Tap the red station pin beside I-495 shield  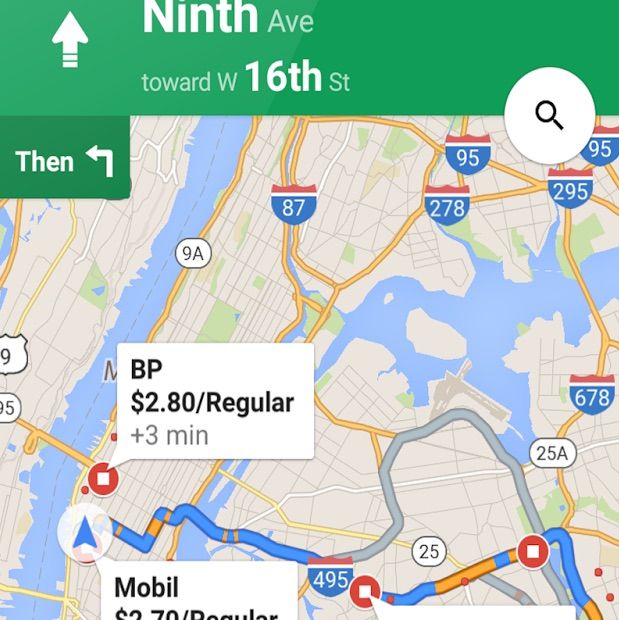coord(364,591)
